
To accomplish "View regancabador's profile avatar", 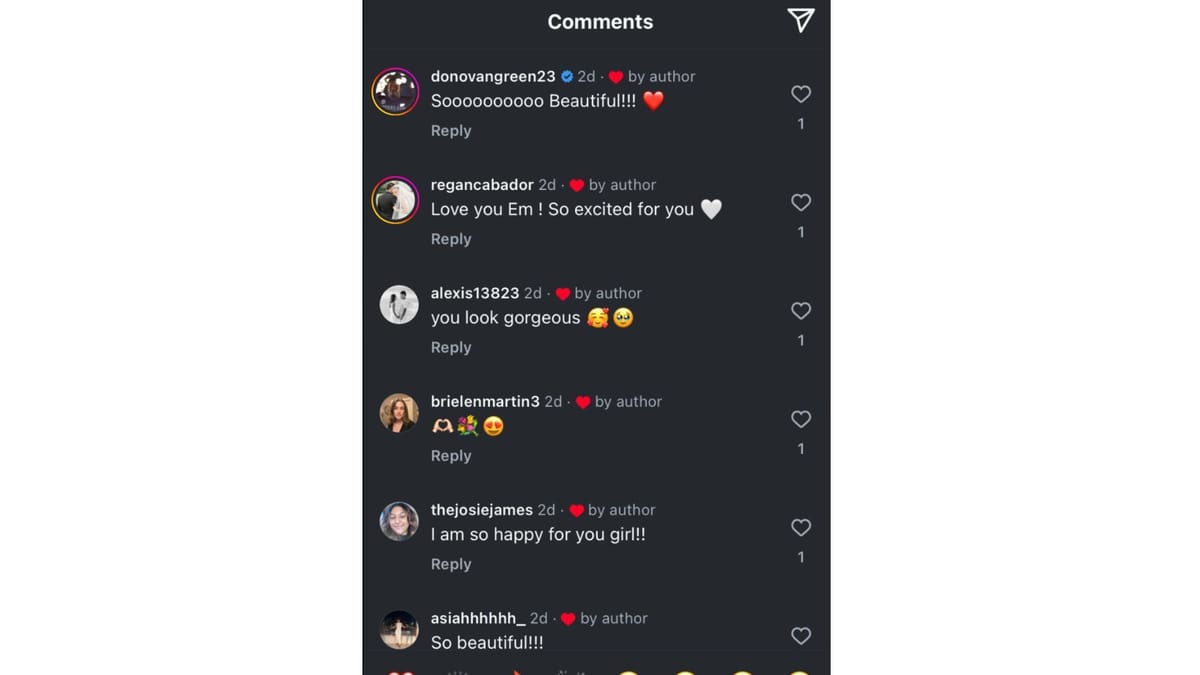I will click(395, 200).
